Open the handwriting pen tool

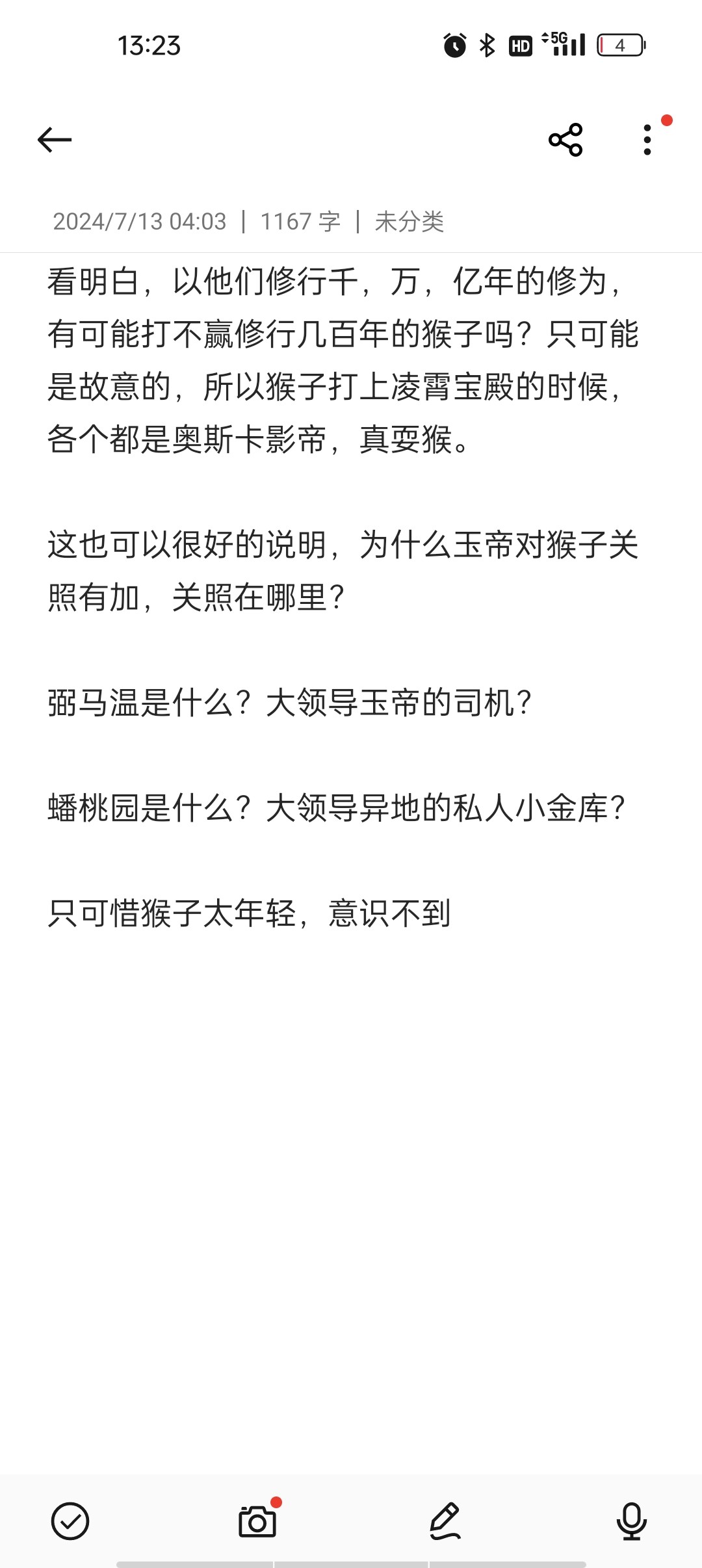[445, 1521]
